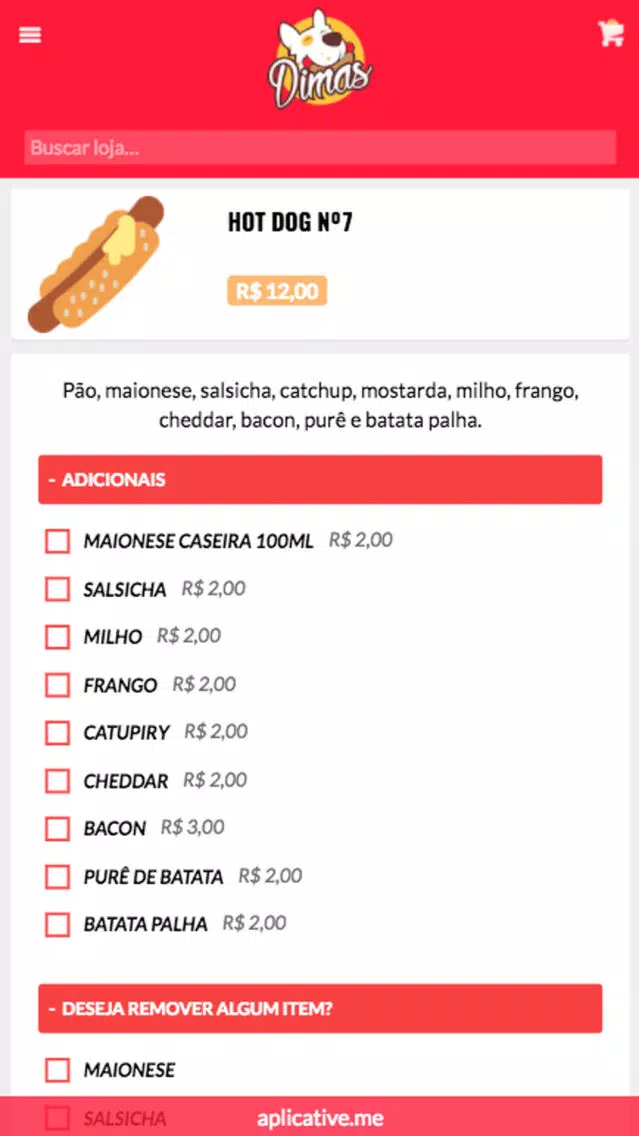Add extra Salsicha for R$ 2,00
The width and height of the screenshot is (639, 1136).
[58, 589]
